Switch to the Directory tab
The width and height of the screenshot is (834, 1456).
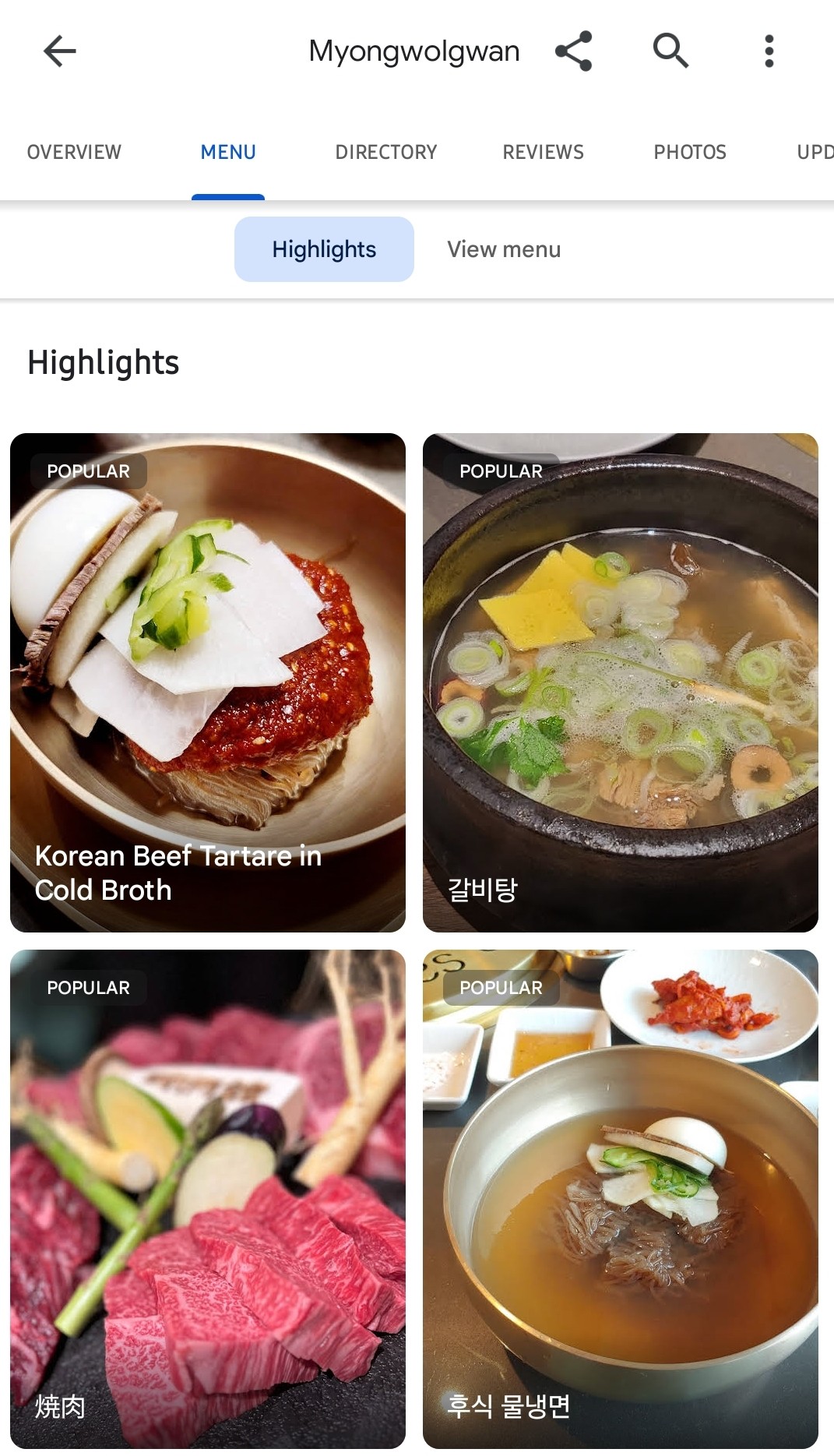point(386,152)
